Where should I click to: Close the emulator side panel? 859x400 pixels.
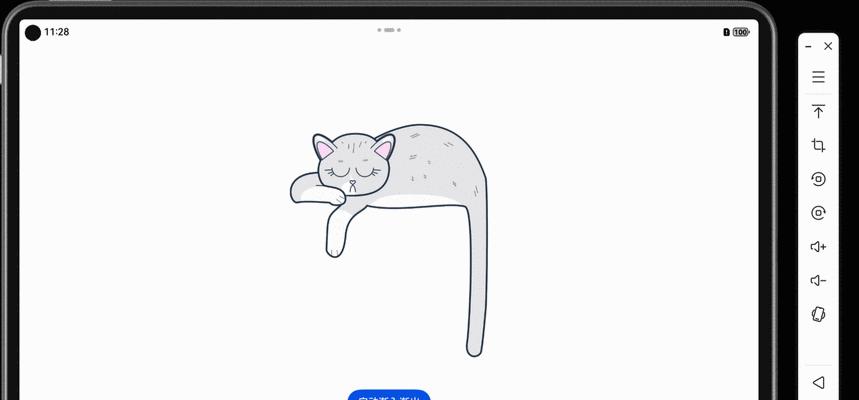[828, 46]
